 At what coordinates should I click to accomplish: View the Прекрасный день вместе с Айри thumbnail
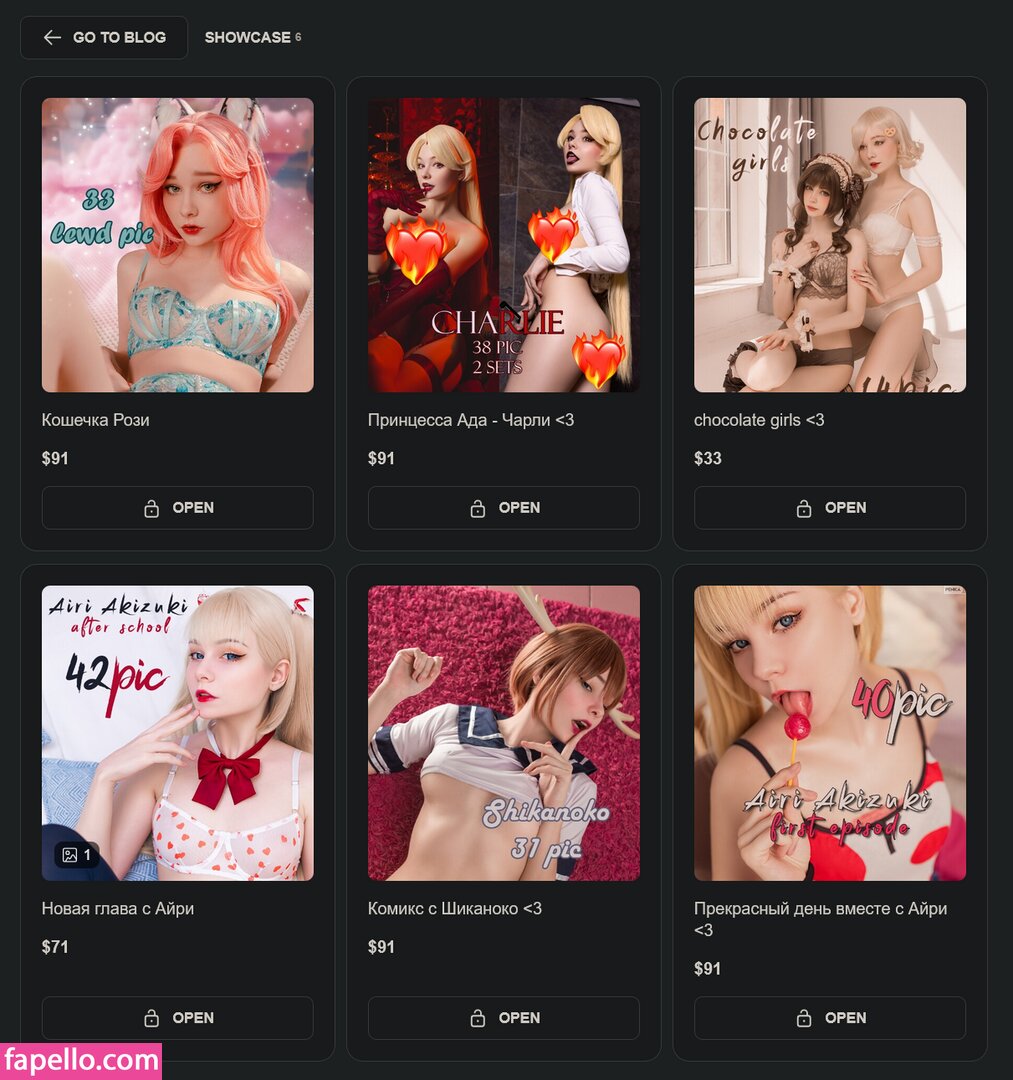(x=829, y=733)
